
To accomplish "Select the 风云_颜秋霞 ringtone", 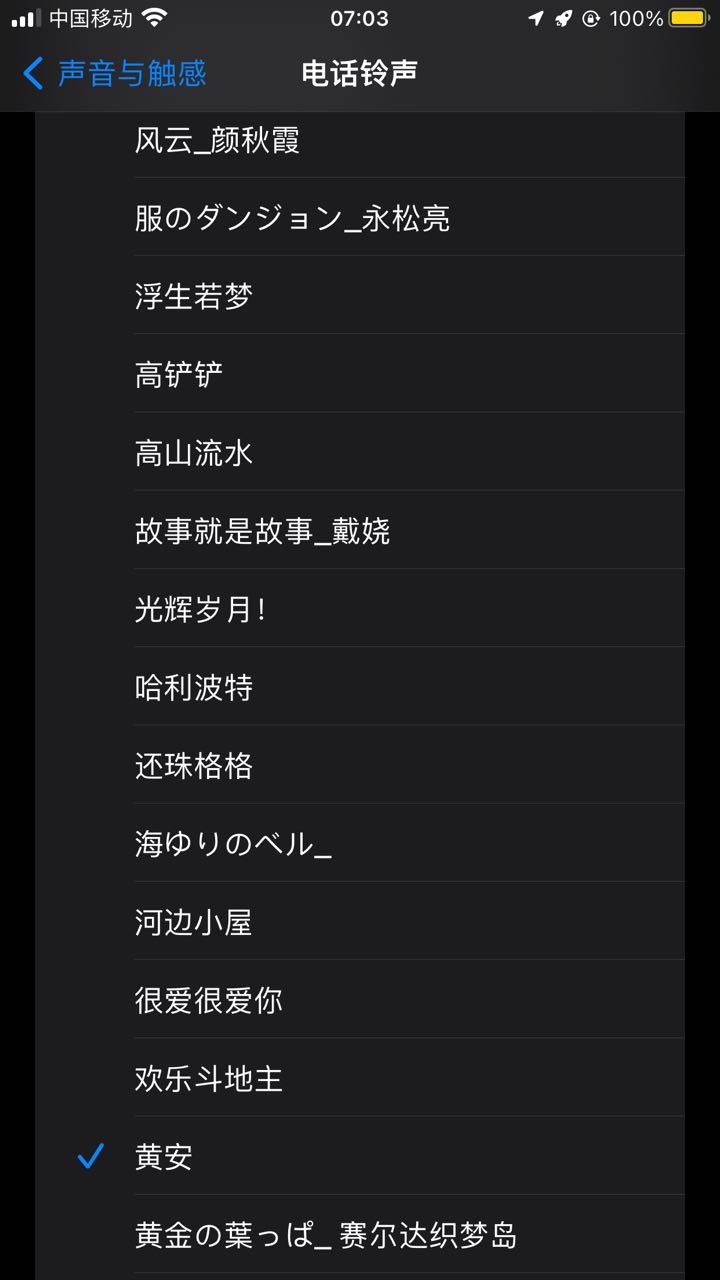I will pyautogui.click(x=360, y=140).
